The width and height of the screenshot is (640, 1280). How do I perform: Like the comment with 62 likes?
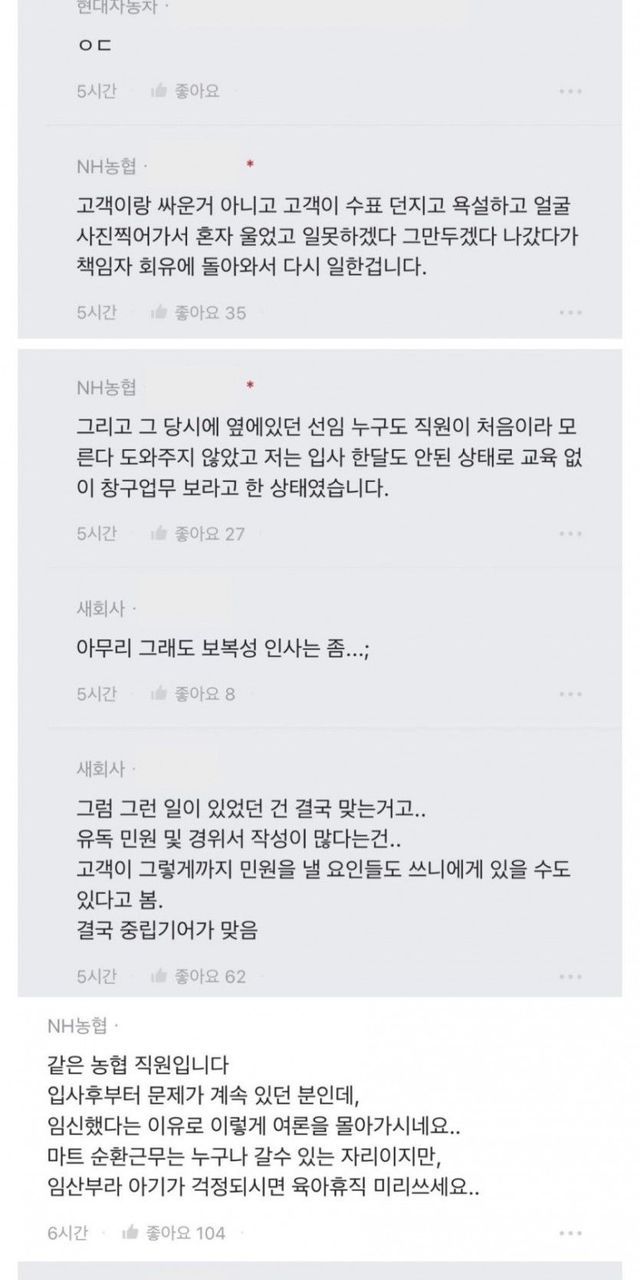pos(197,976)
